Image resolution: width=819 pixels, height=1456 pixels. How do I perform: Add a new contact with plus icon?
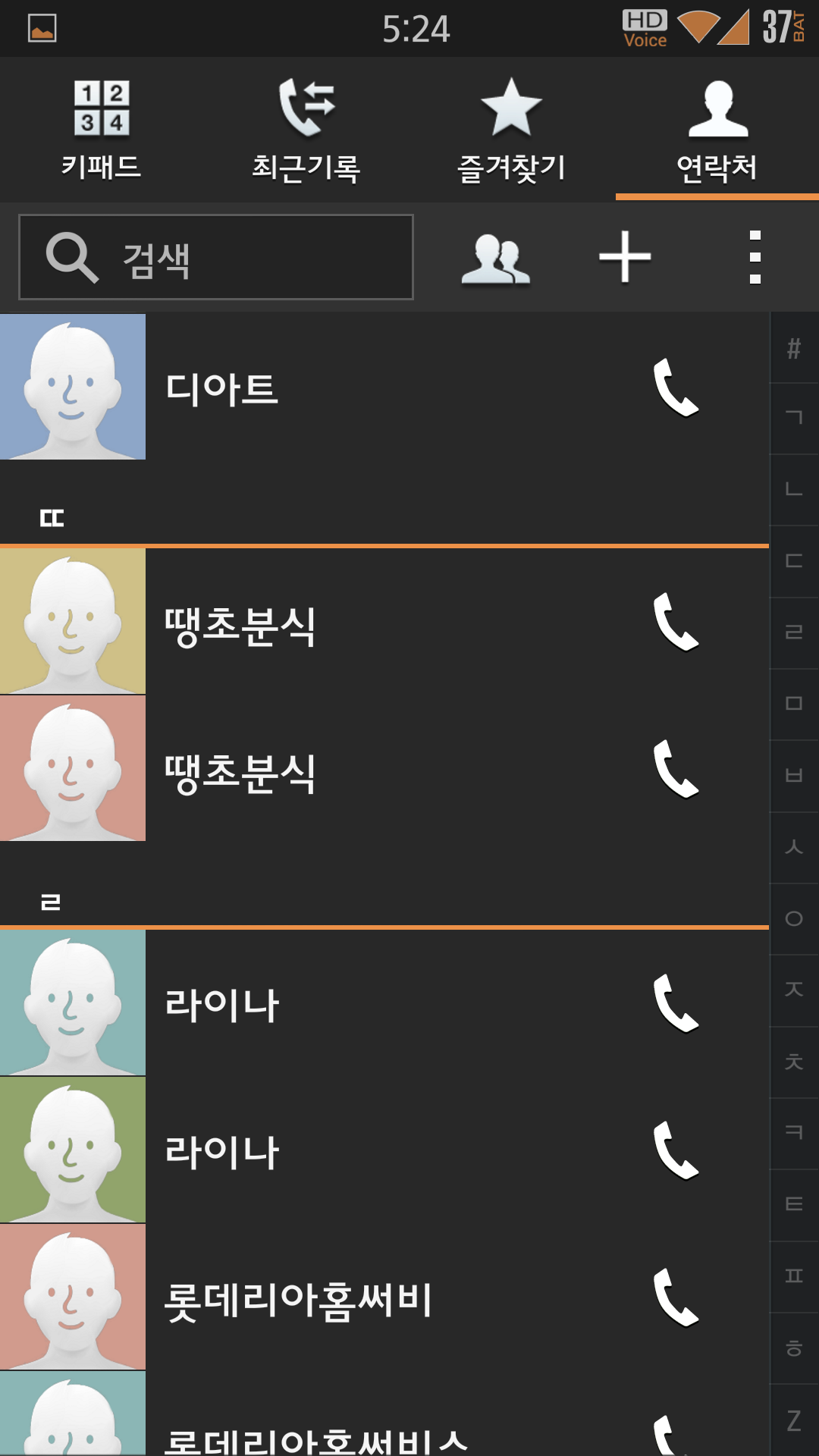[x=625, y=257]
